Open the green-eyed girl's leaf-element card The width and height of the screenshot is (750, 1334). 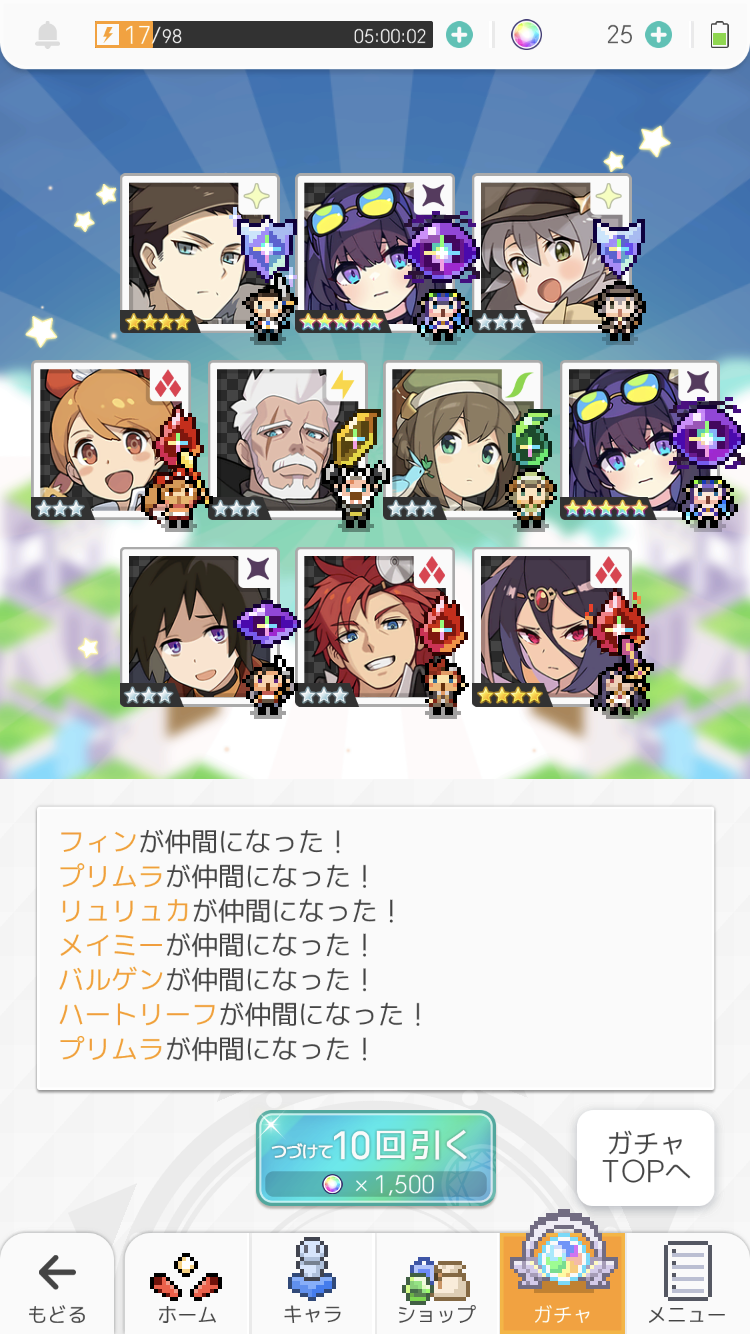click(x=463, y=440)
